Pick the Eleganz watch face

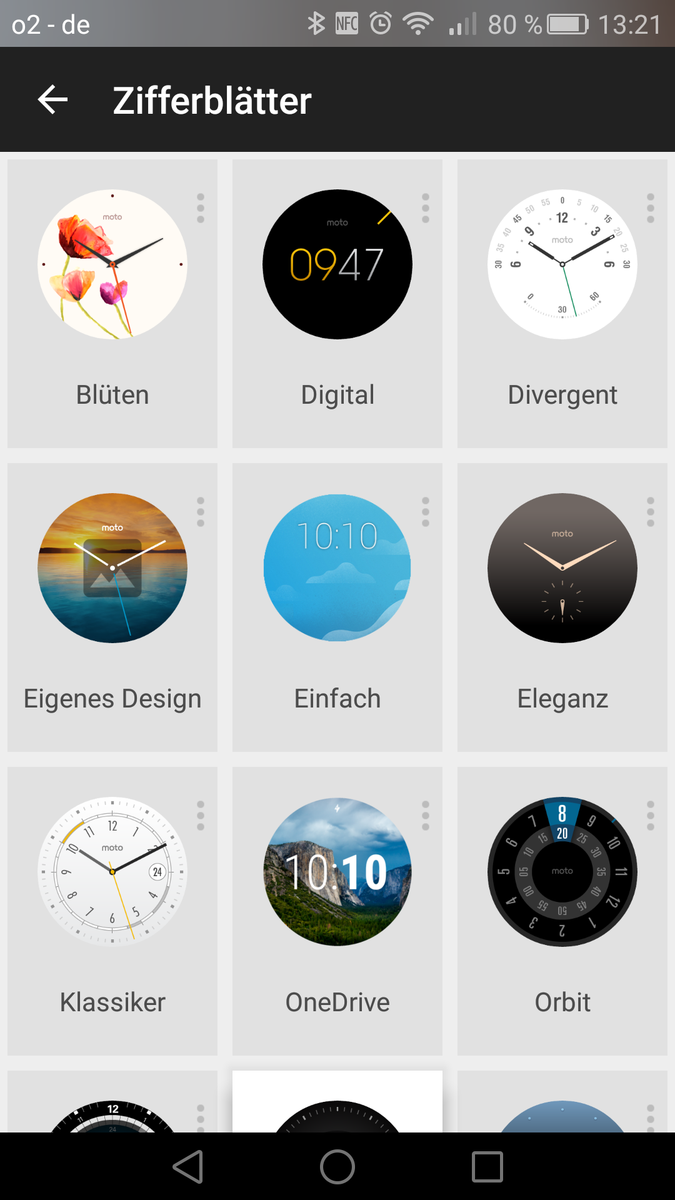point(562,568)
